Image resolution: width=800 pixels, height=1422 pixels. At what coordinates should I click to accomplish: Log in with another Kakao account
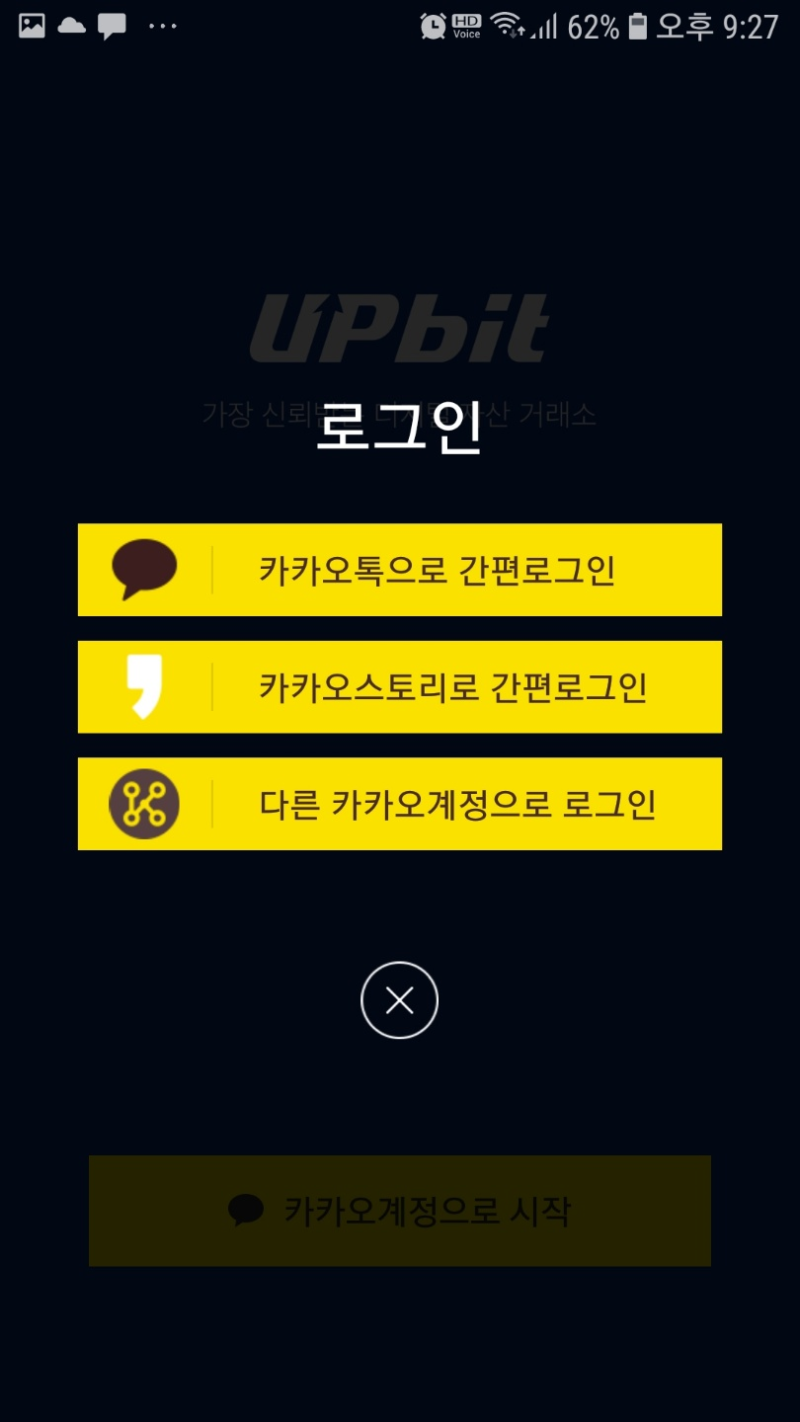click(x=400, y=804)
